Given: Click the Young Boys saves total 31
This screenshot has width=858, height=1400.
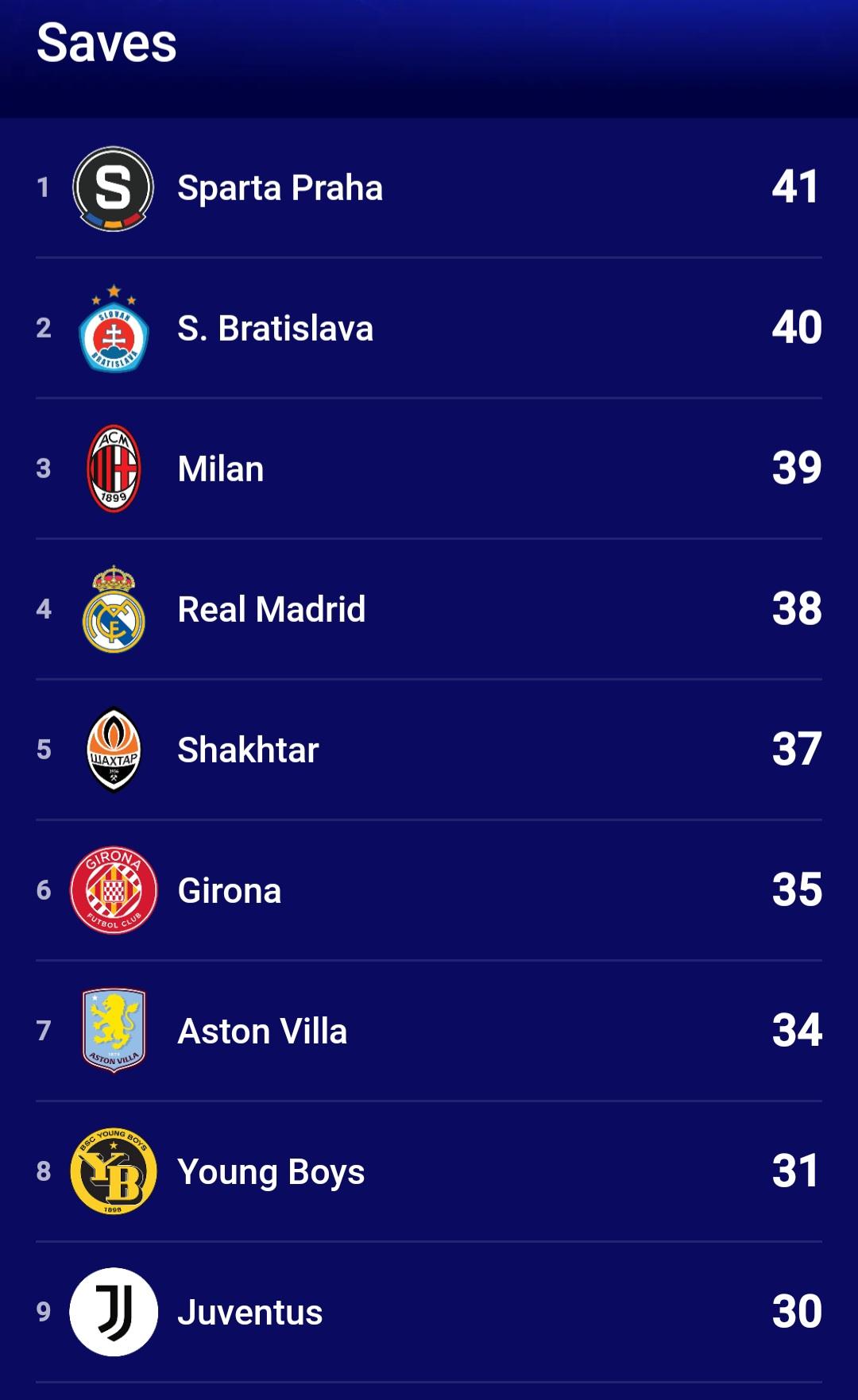Looking at the screenshot, I should click(x=794, y=1171).
